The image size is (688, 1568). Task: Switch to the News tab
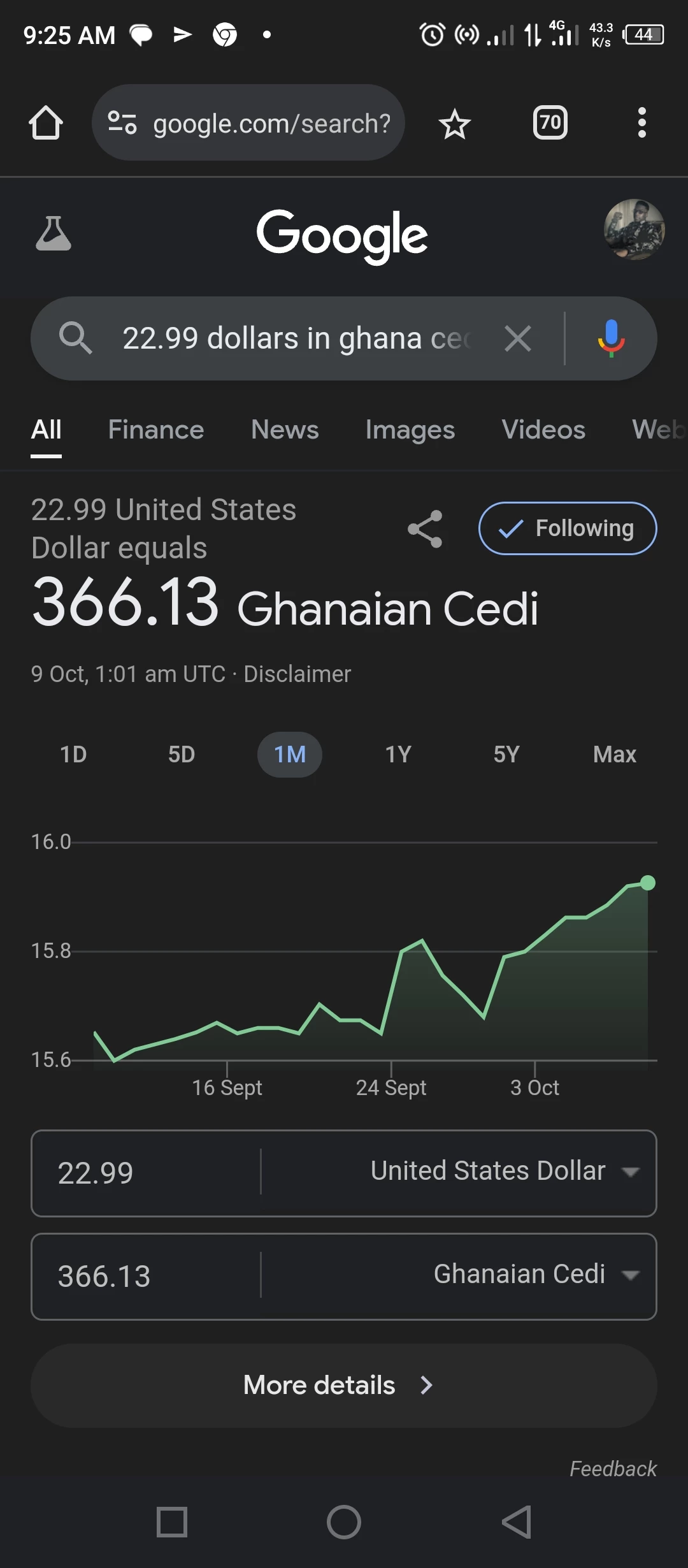coord(285,430)
